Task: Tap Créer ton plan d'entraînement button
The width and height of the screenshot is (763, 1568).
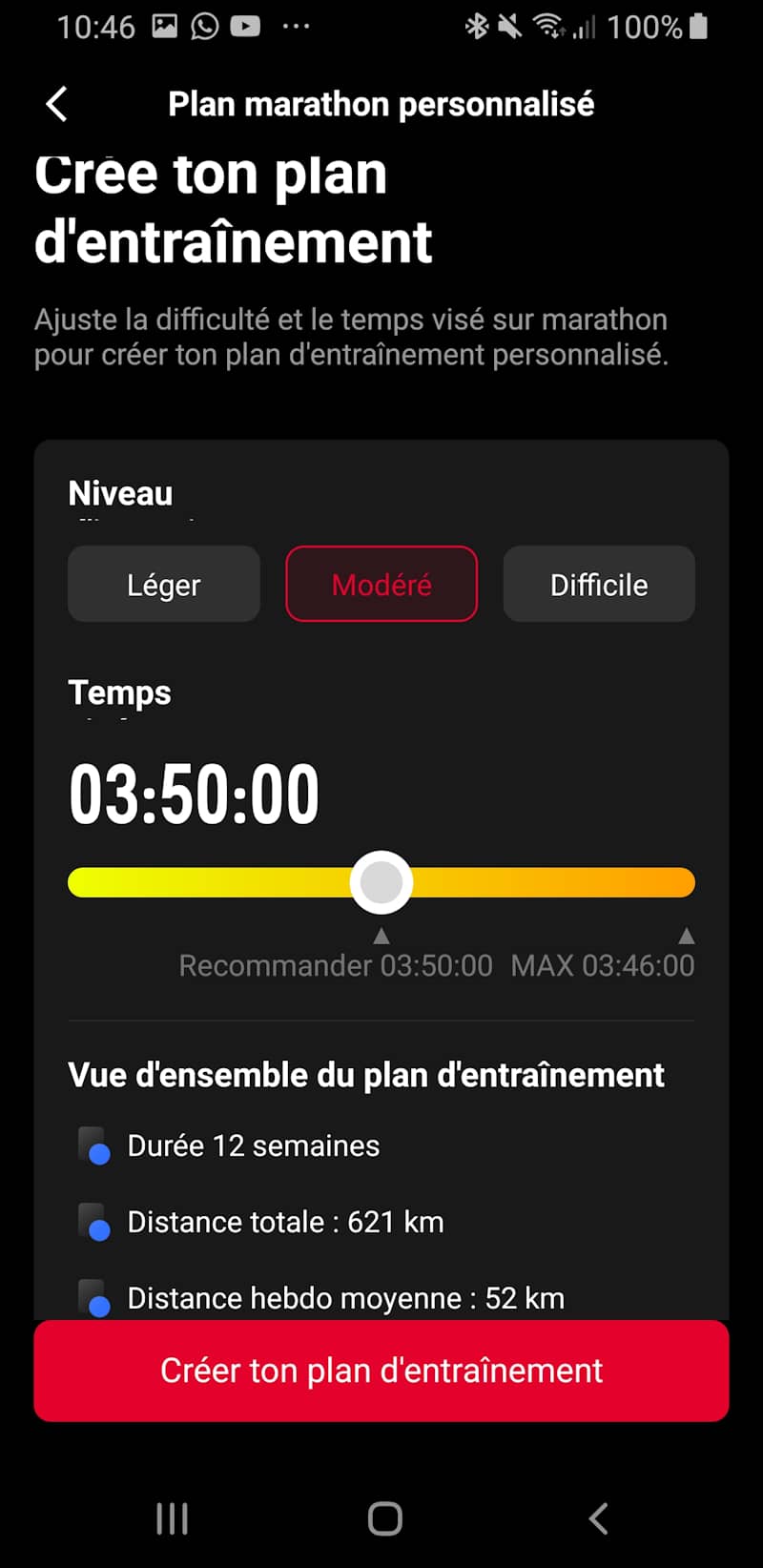Action: click(x=381, y=1371)
